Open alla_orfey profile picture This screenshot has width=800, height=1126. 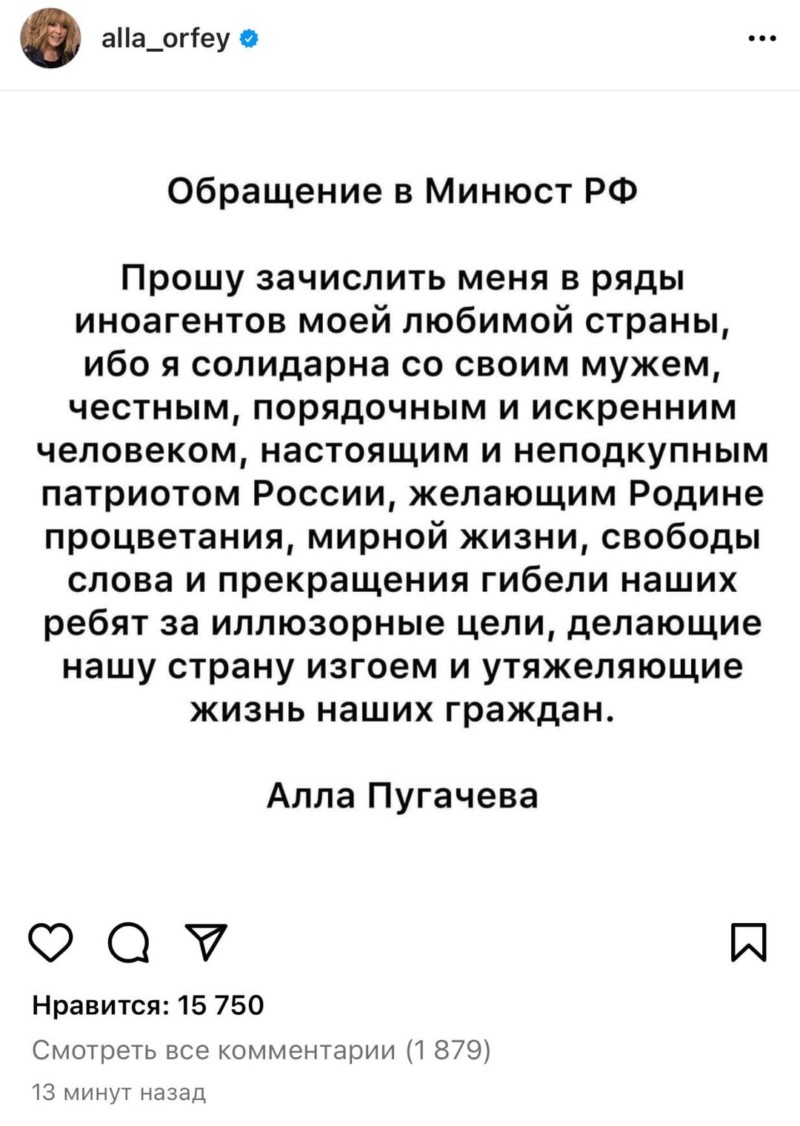[x=51, y=41]
